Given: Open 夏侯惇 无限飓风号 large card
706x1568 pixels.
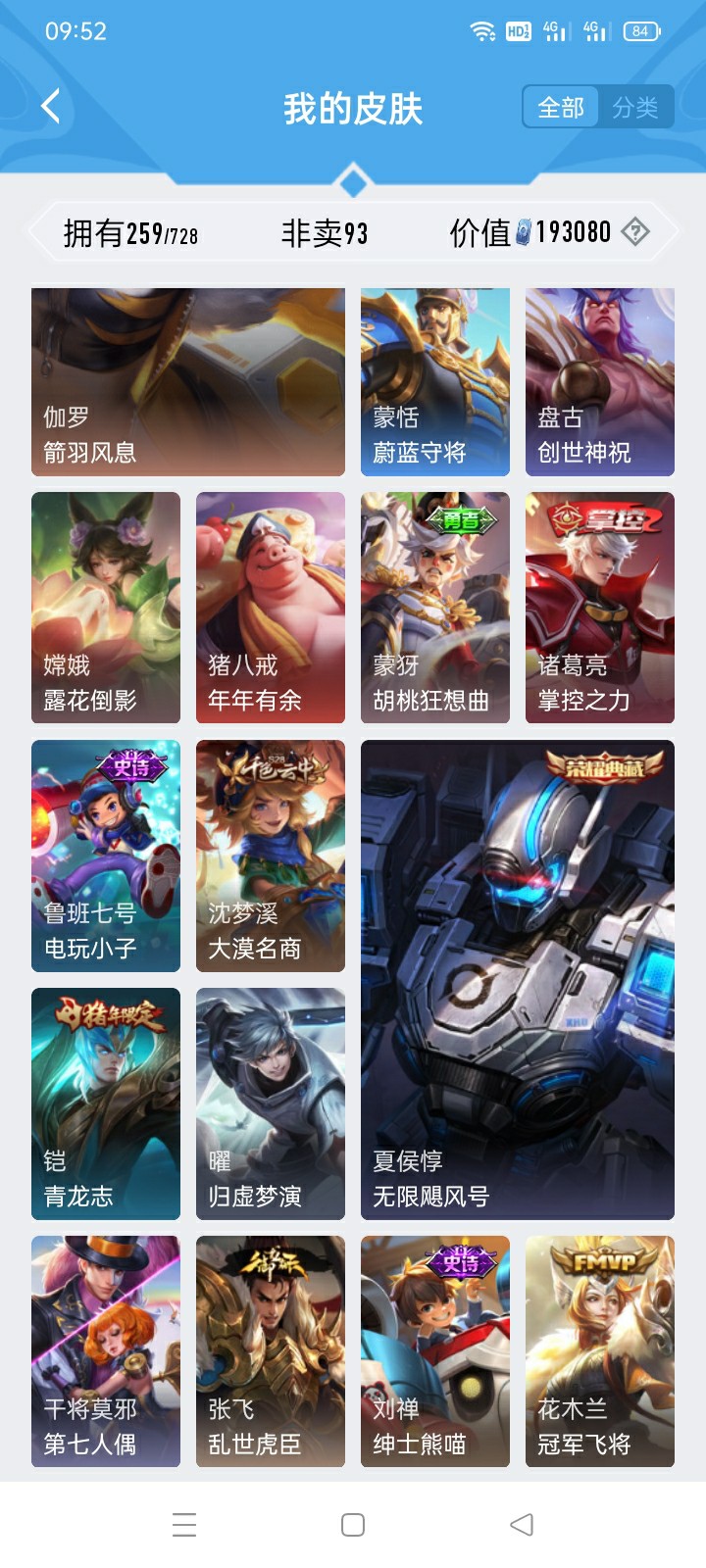Looking at the screenshot, I should (x=518, y=980).
